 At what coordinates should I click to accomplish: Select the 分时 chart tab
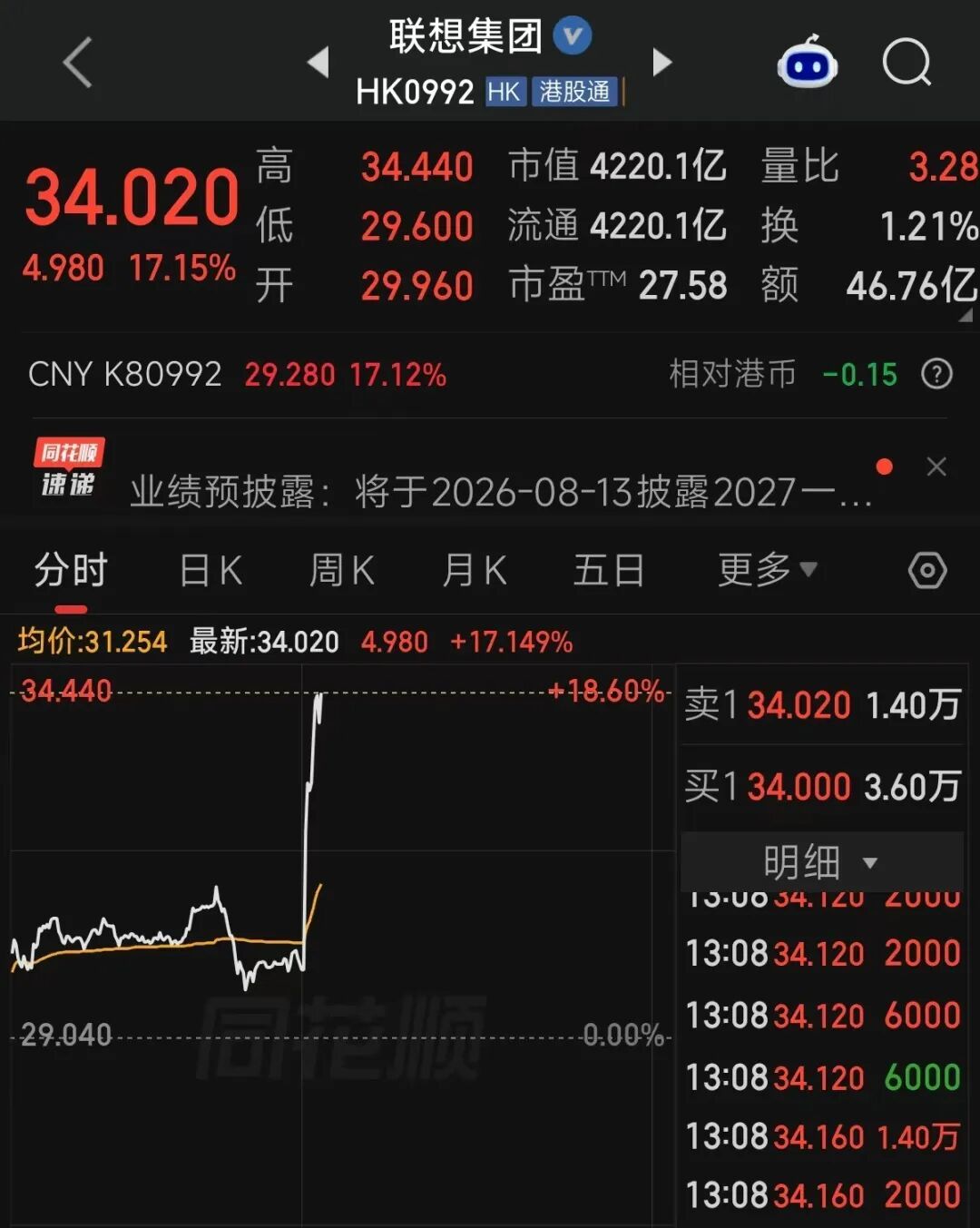point(71,571)
